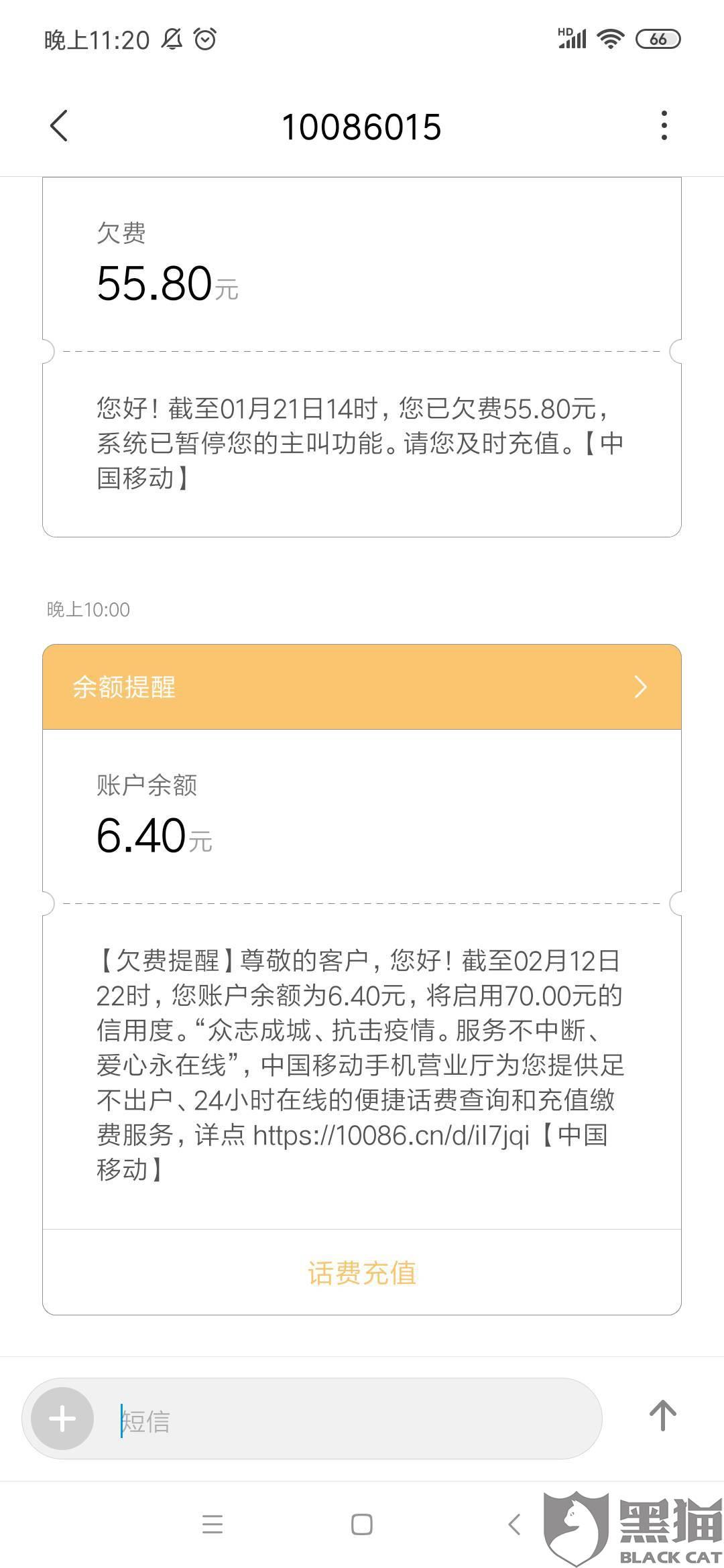Open the 余额提醒 card header

[x=362, y=687]
